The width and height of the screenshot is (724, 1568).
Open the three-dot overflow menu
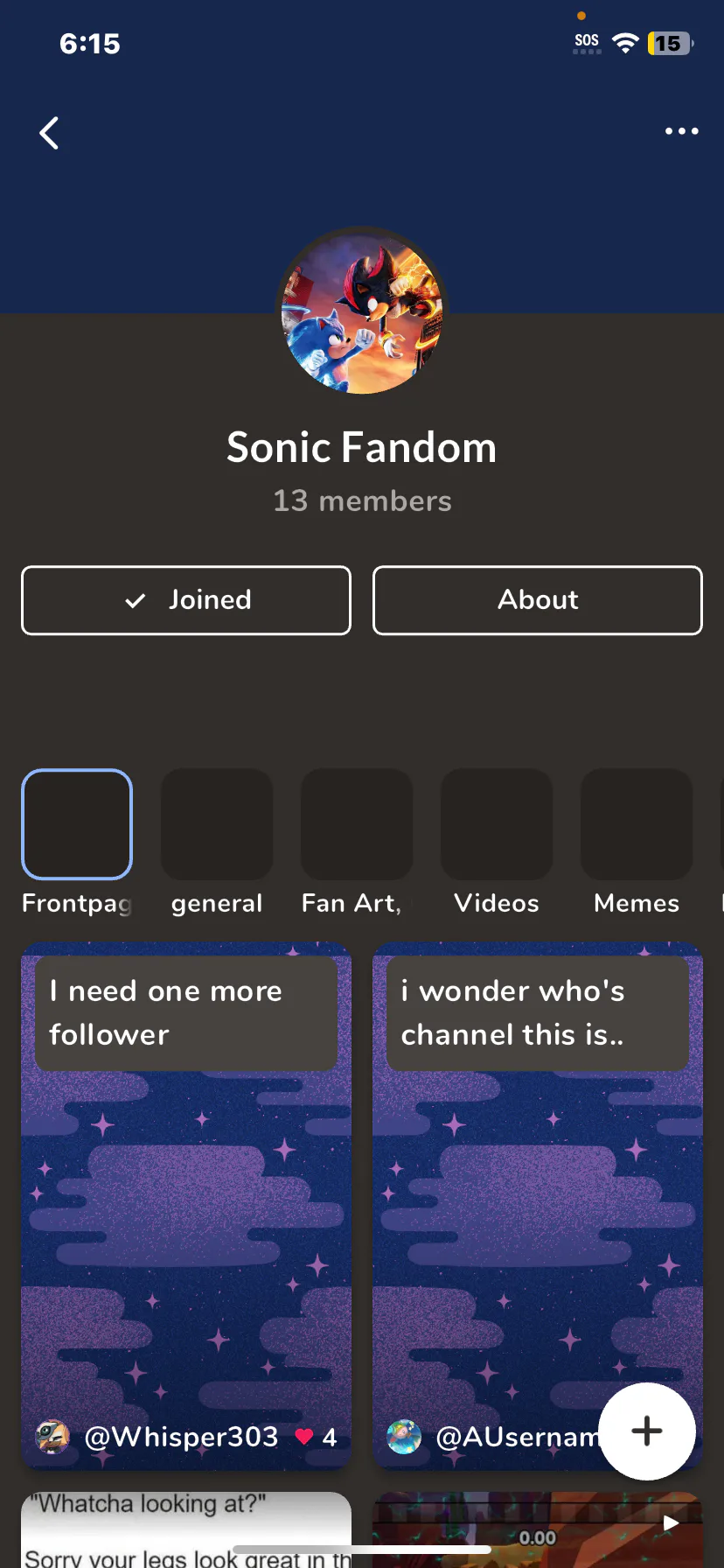point(681,131)
